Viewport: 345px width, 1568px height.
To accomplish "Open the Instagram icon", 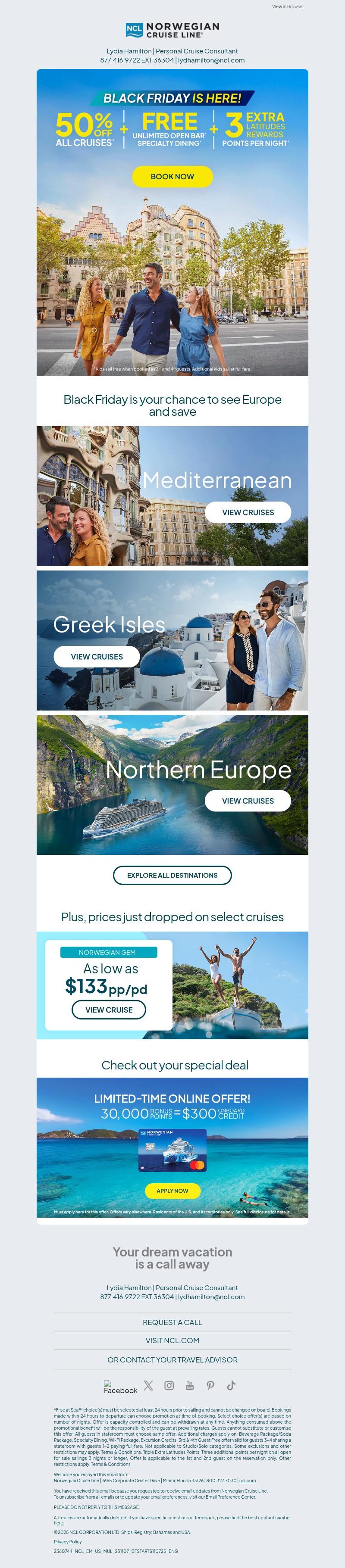I will click(169, 1385).
